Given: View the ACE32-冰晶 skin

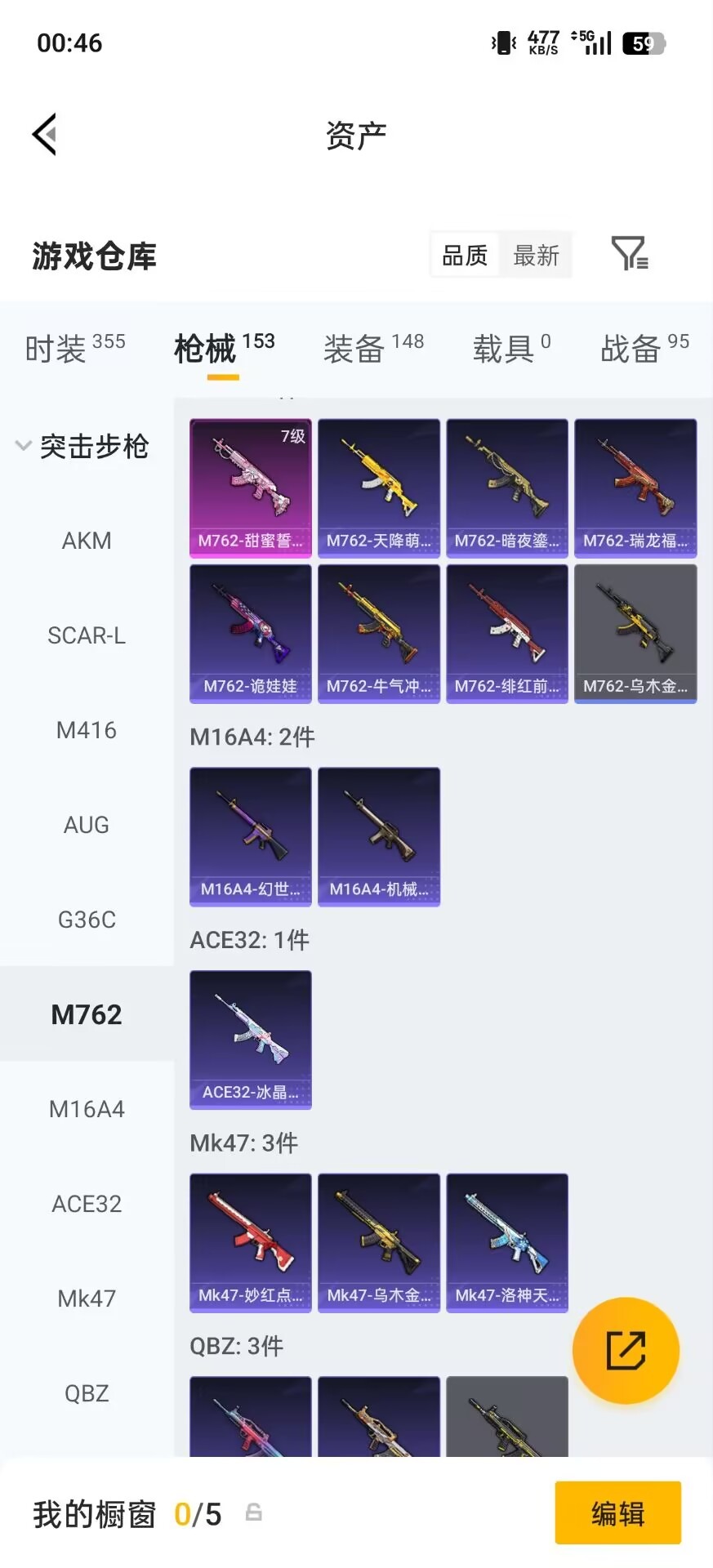Looking at the screenshot, I should (x=251, y=1040).
